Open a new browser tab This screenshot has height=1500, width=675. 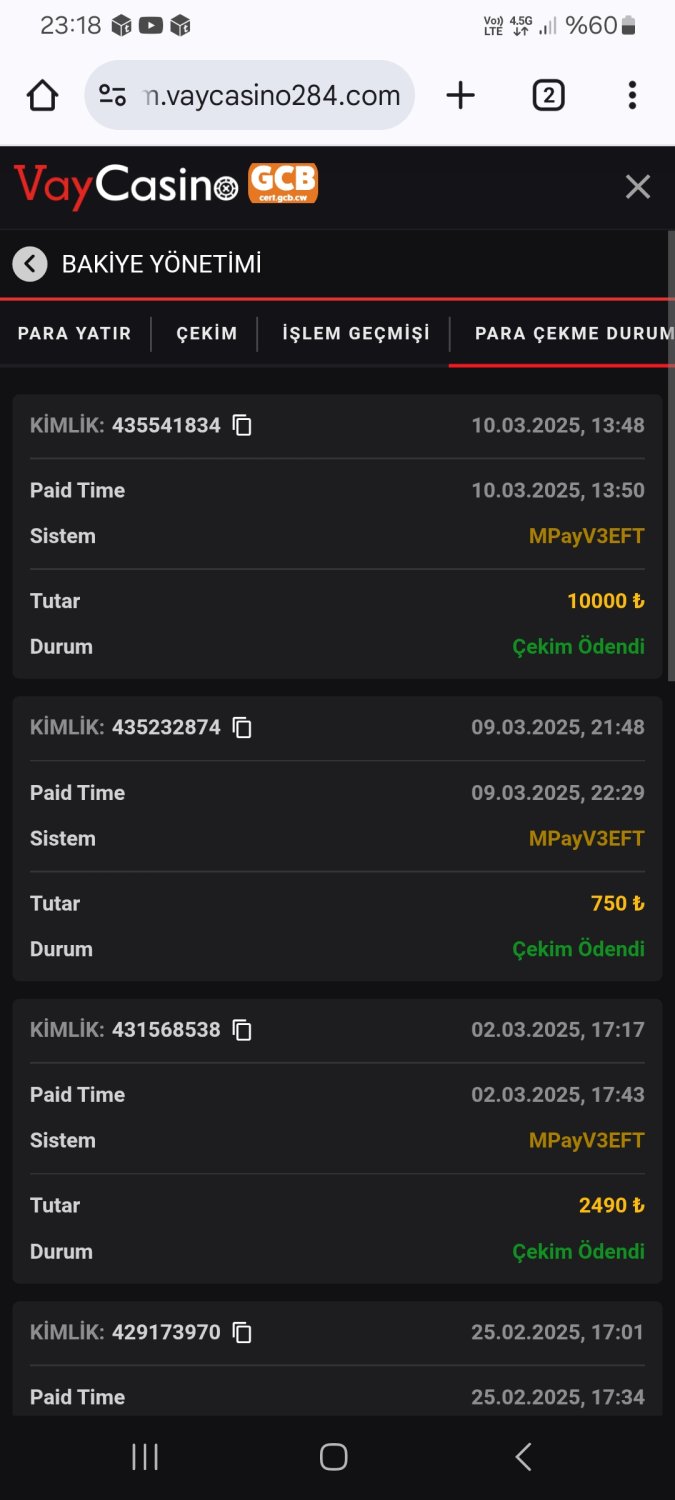(x=460, y=96)
